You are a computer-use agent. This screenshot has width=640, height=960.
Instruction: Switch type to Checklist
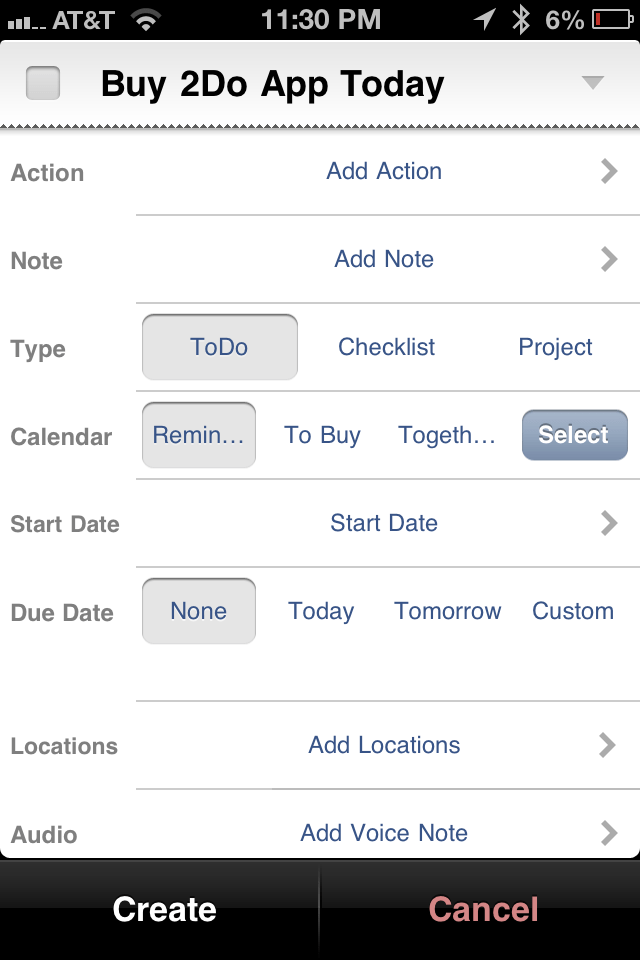[x=387, y=348]
